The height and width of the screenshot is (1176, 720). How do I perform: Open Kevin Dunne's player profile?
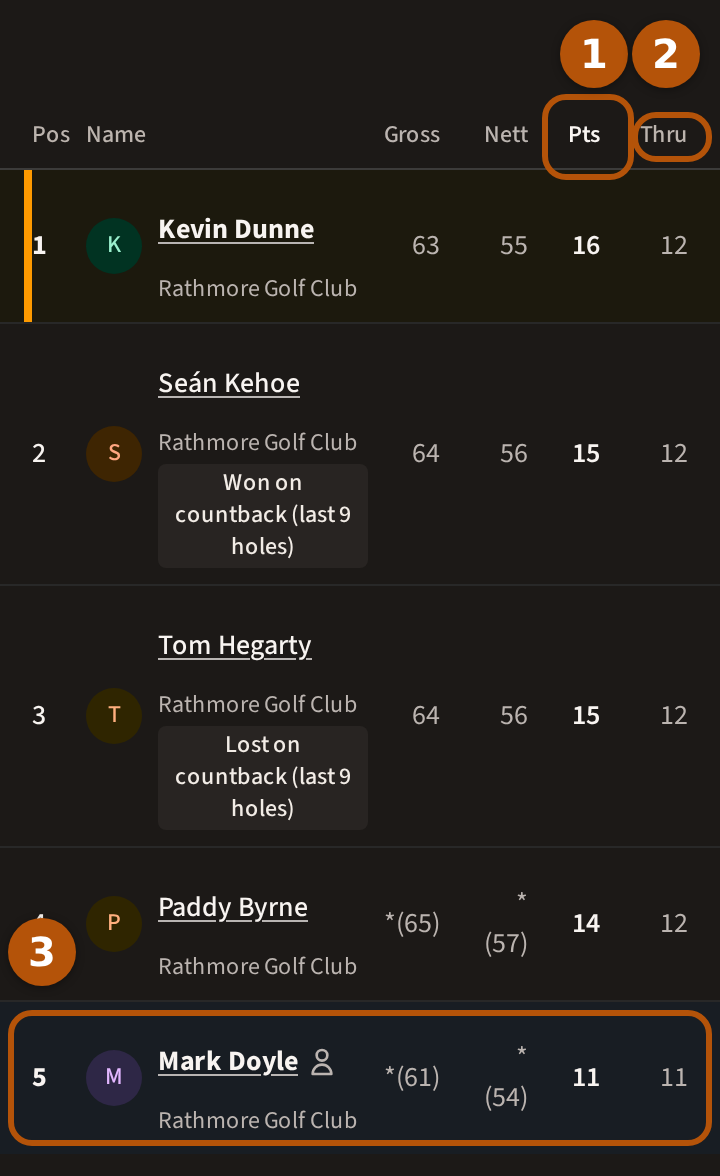coord(236,230)
